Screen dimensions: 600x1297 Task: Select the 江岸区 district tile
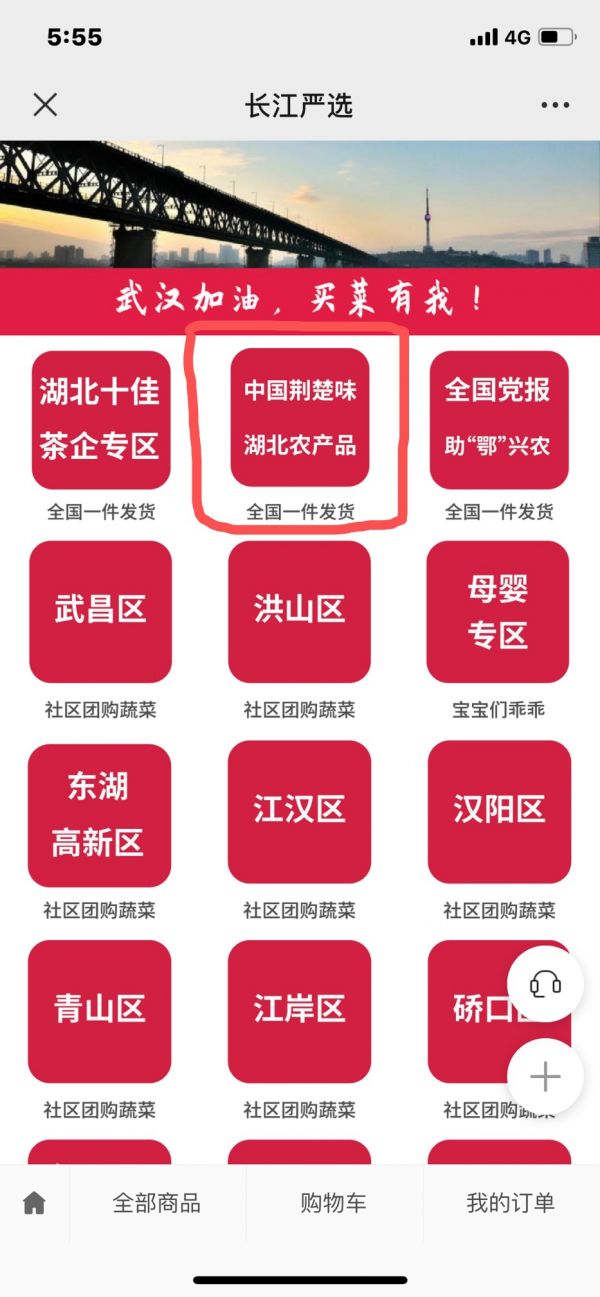299,1010
